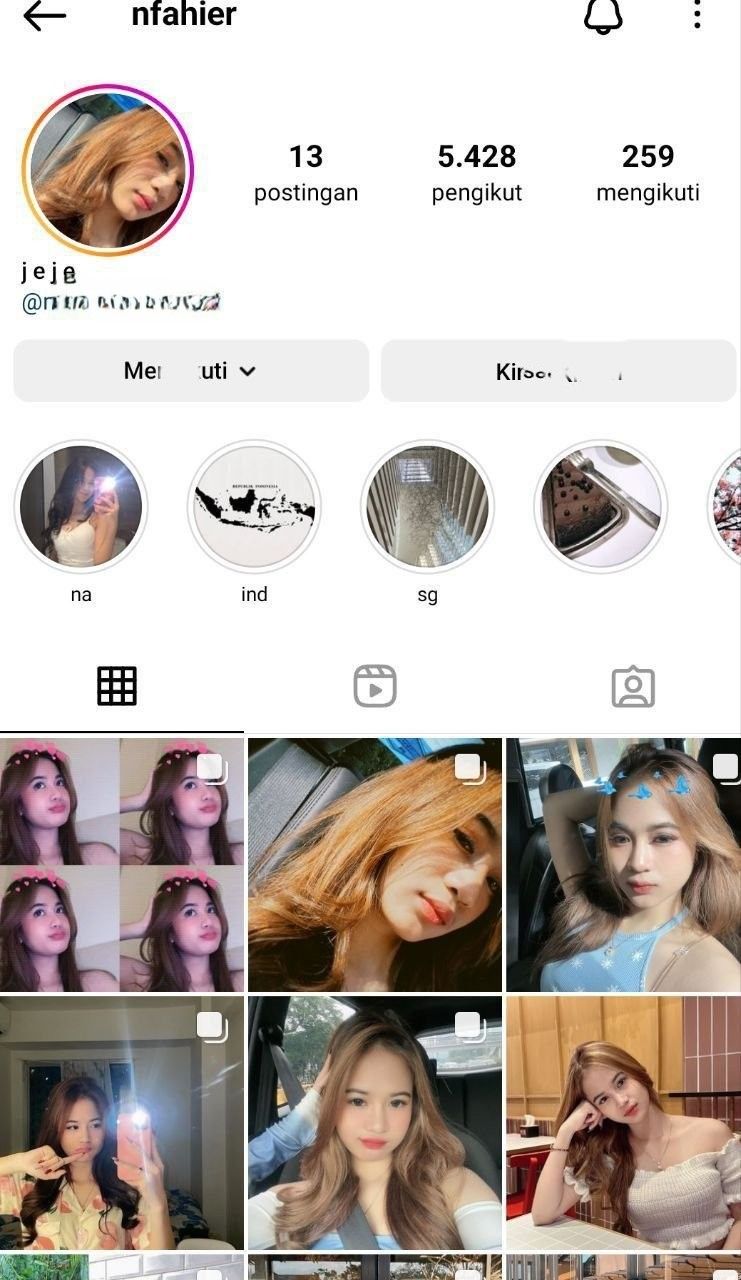The width and height of the screenshot is (741, 1280).
Task: Go back using the arrow
Action: 44,16
